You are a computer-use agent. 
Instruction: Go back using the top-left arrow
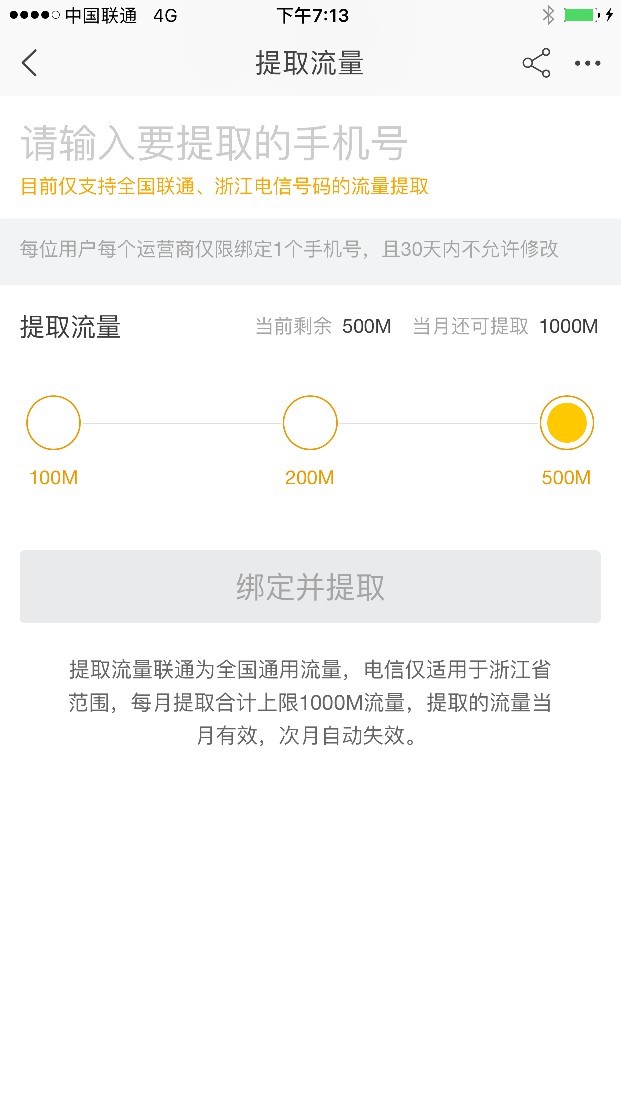(x=29, y=63)
